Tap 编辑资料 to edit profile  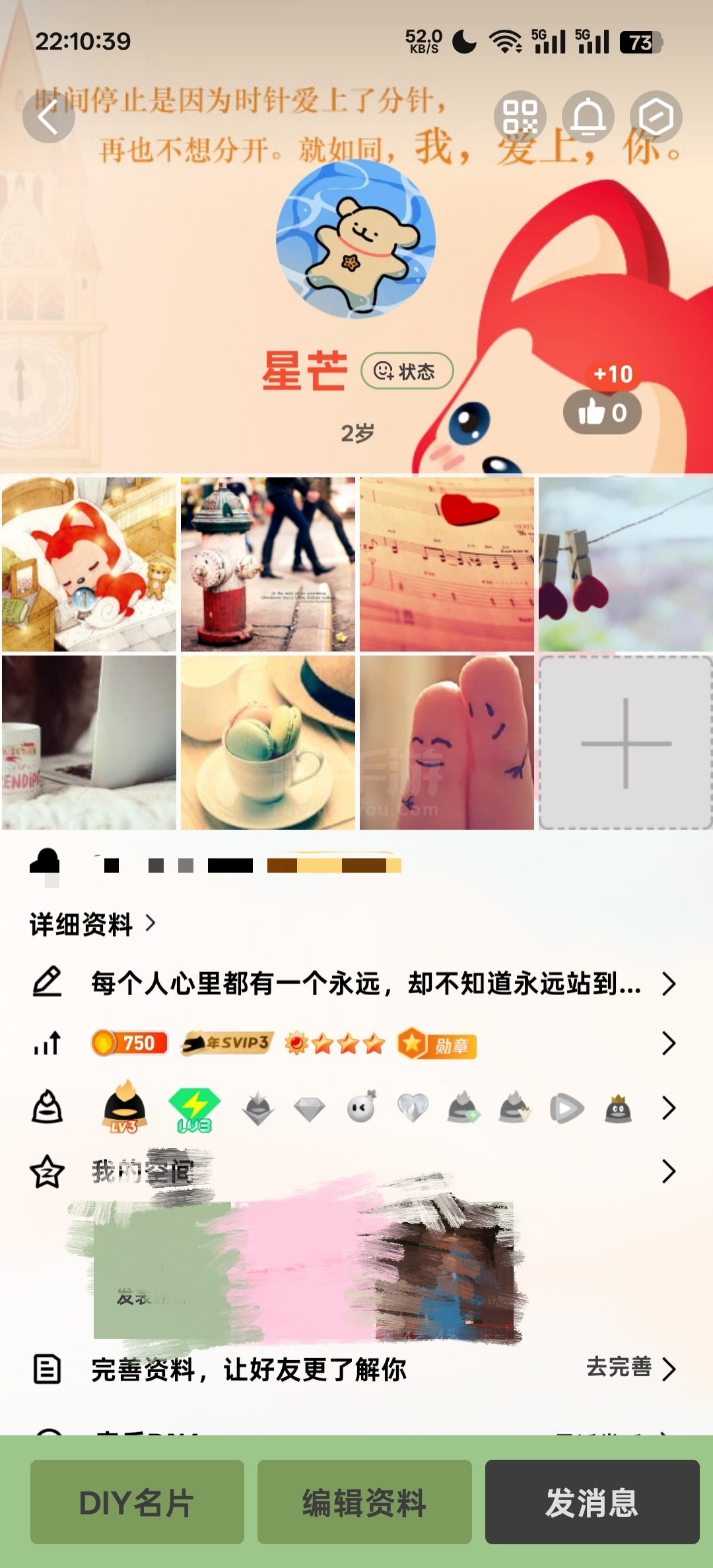coord(364,1503)
